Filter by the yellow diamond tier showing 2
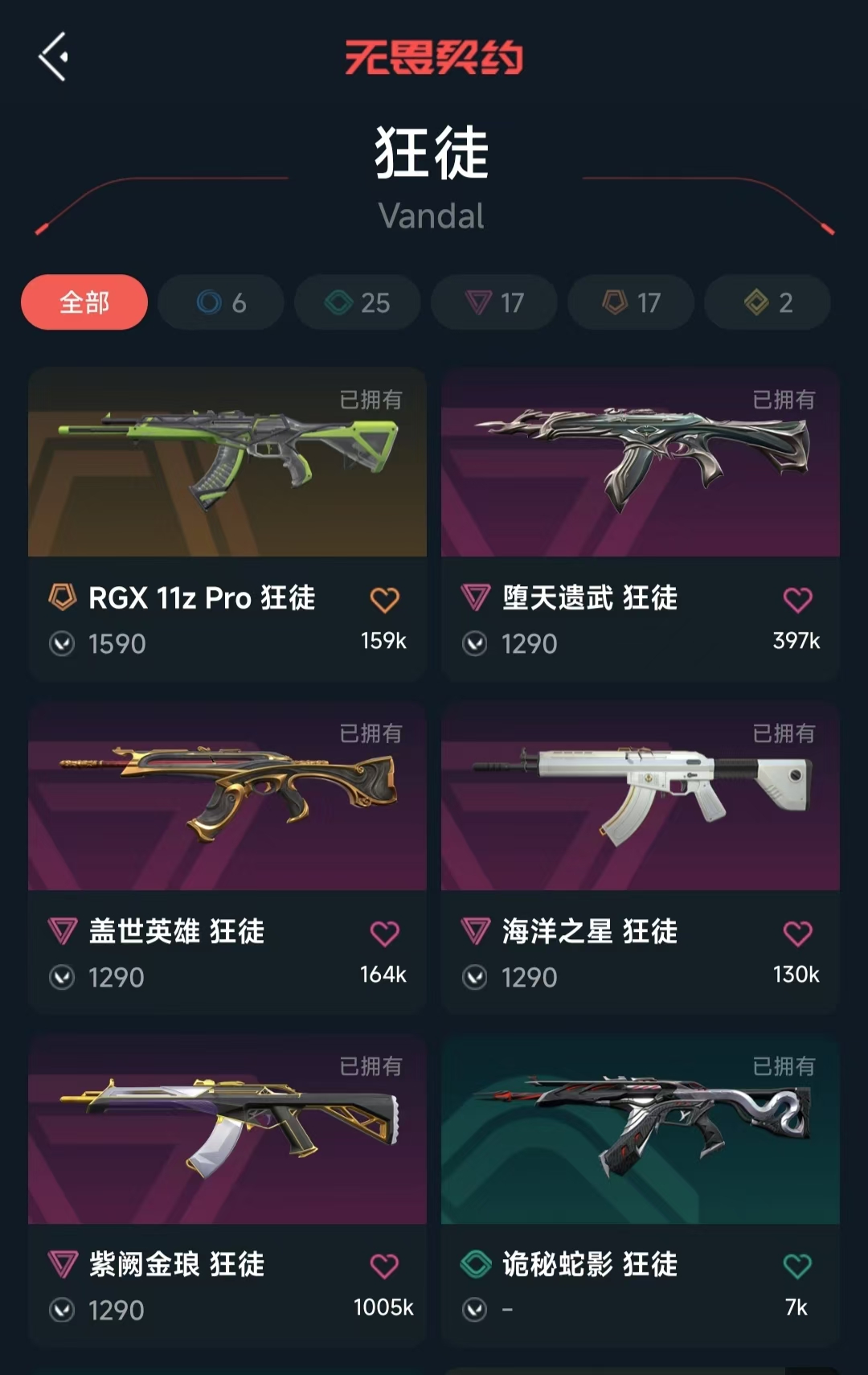Screen dimensions: 868x1375 [768, 302]
